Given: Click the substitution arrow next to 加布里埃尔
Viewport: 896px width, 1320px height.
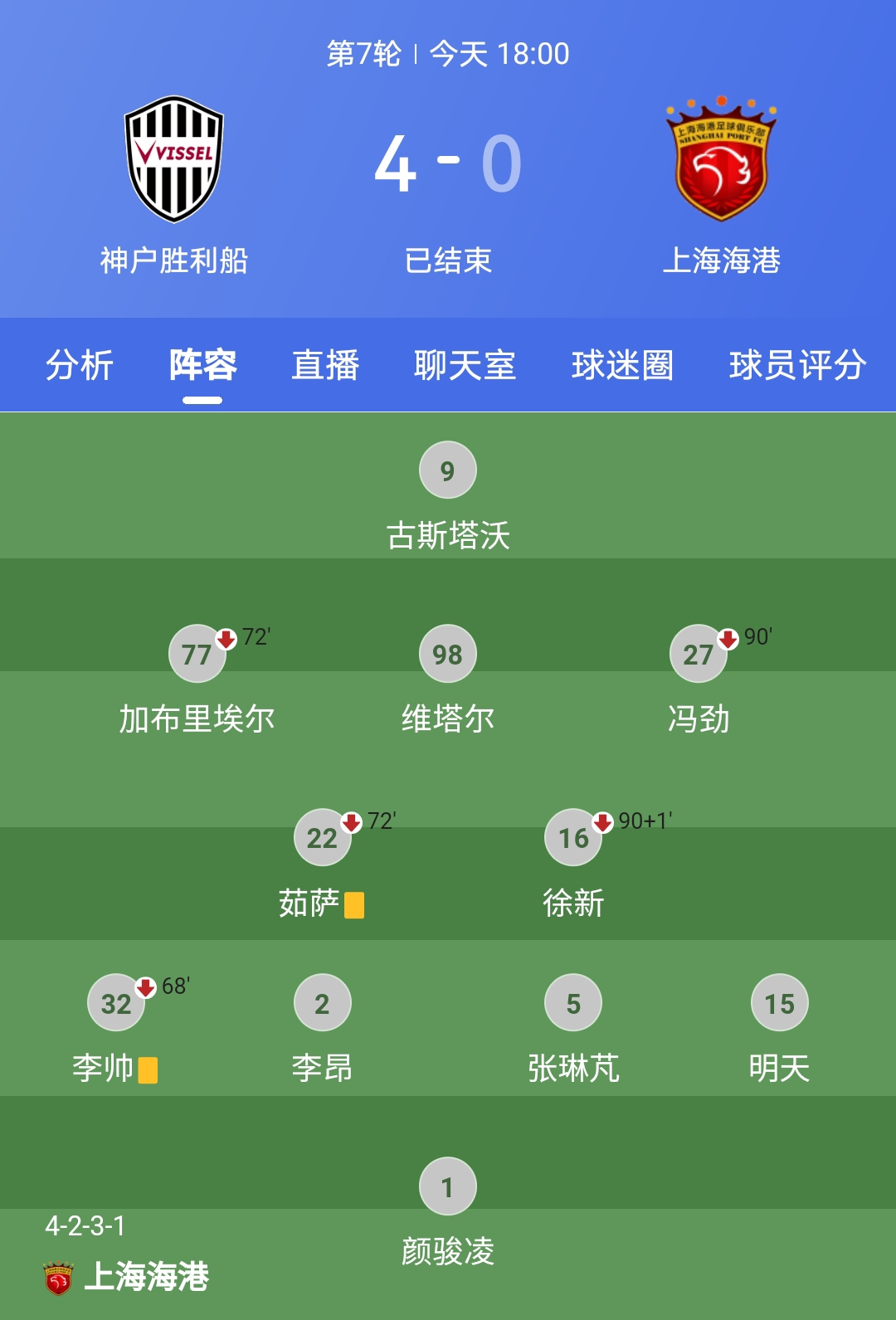Looking at the screenshot, I should tap(226, 639).
